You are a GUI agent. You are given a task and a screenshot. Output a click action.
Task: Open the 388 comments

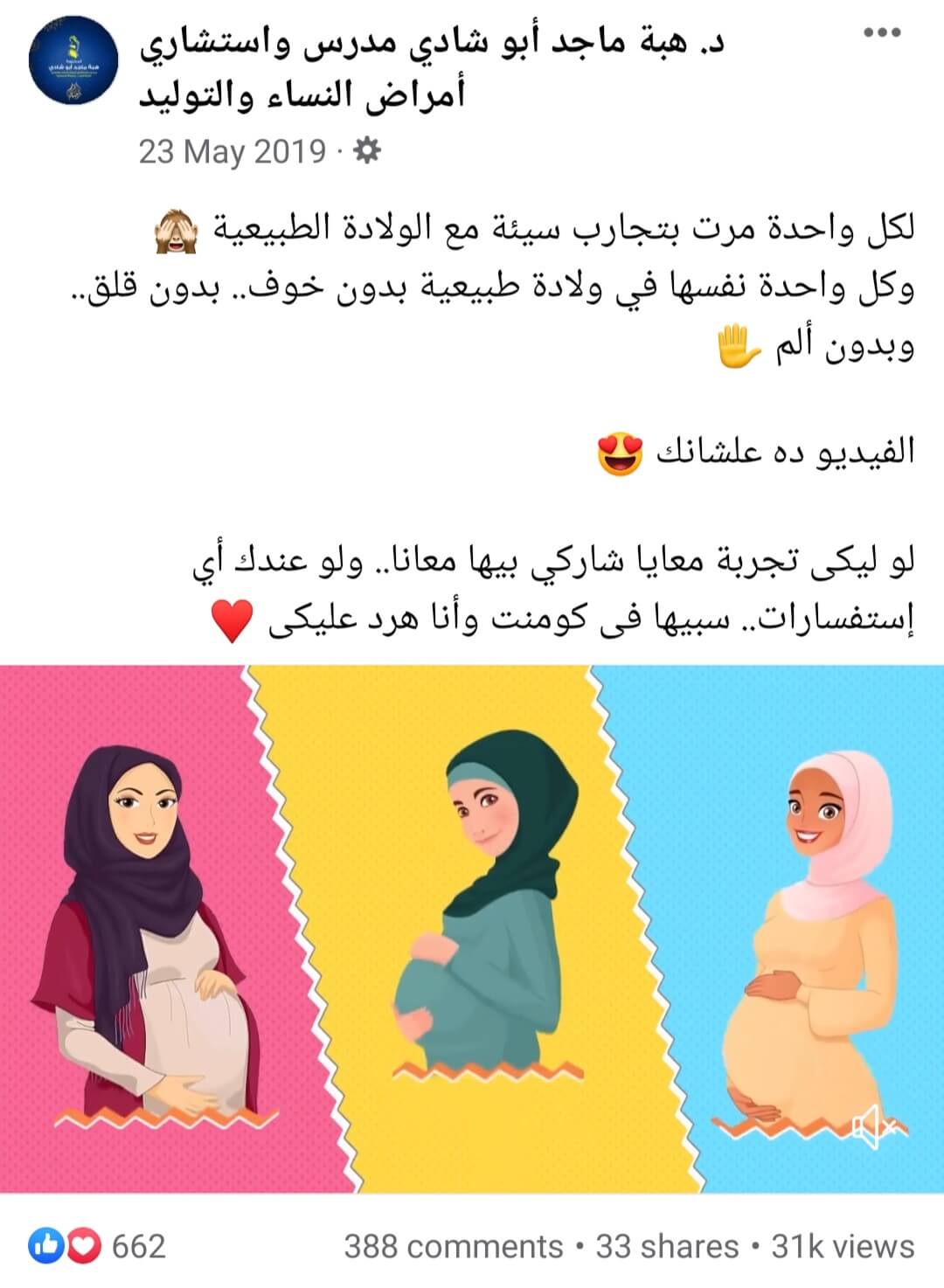click(x=454, y=1246)
